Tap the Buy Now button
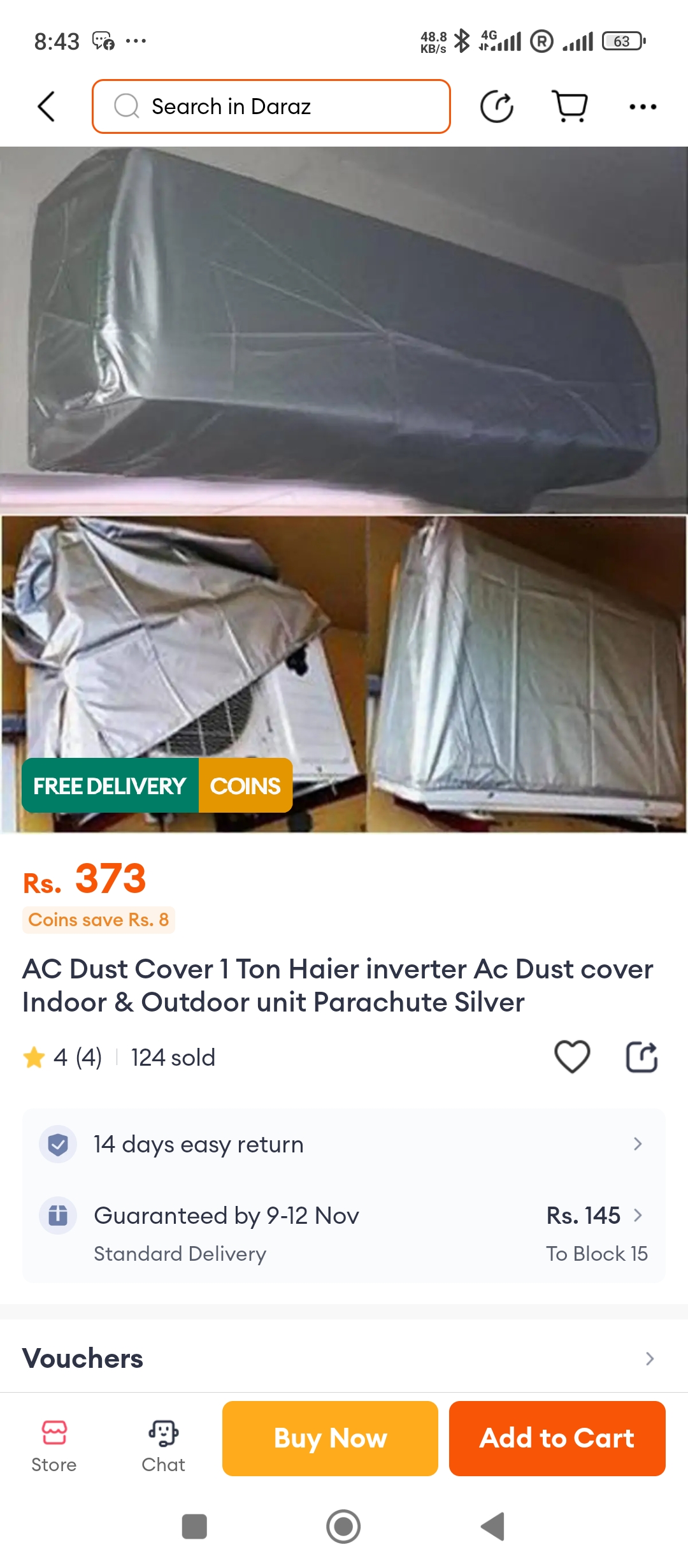 tap(330, 1438)
